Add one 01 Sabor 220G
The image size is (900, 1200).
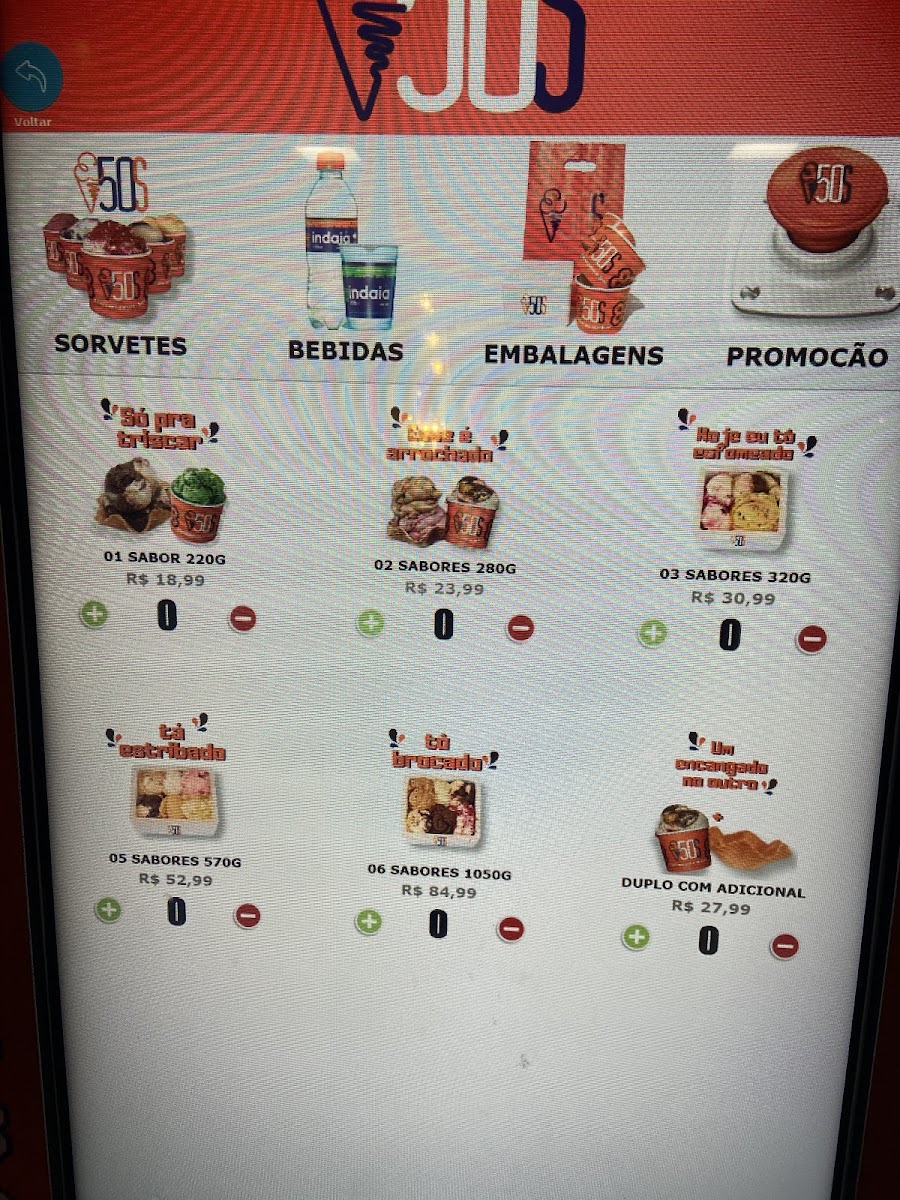coord(94,614)
